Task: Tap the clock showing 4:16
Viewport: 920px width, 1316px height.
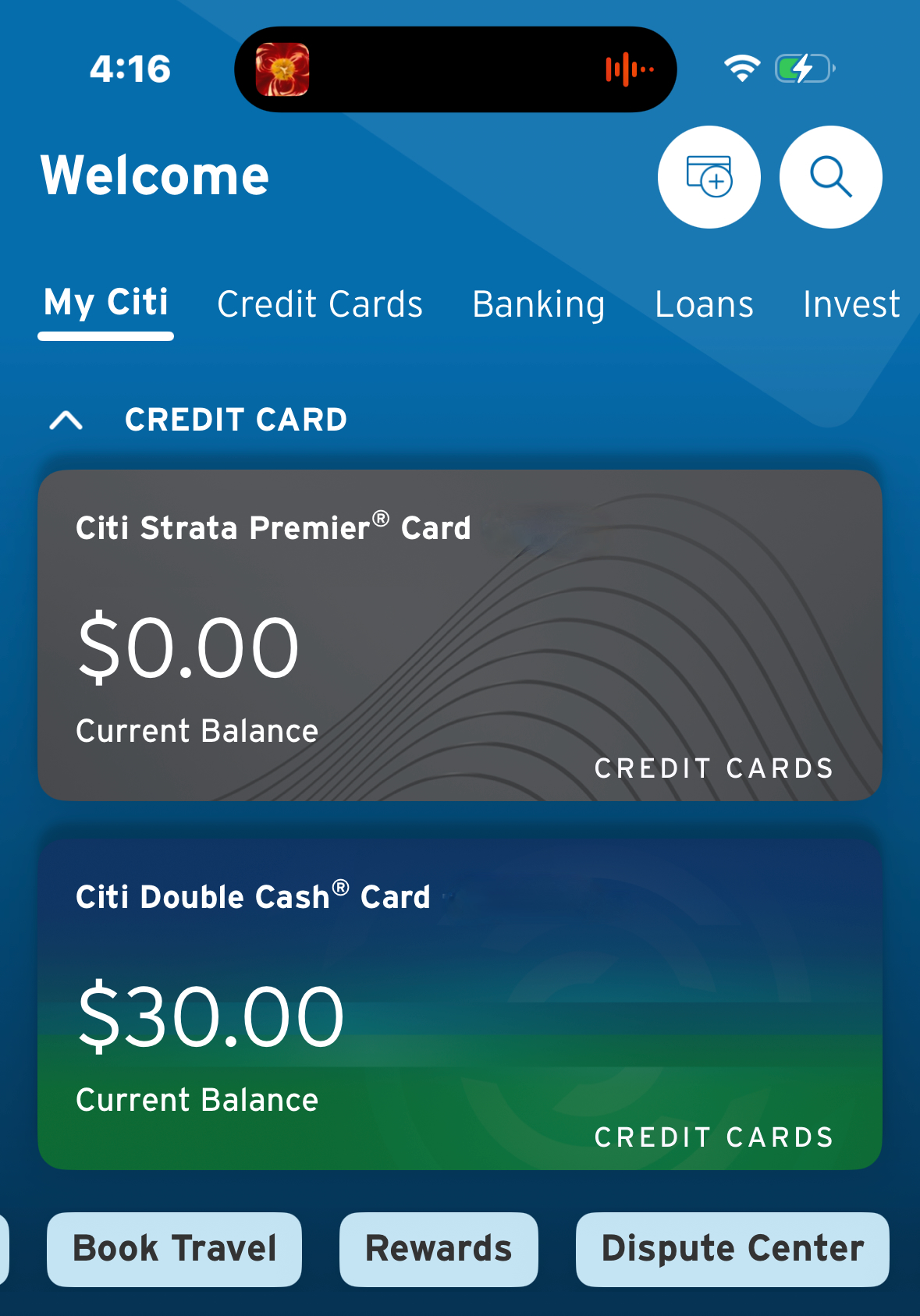Action: click(x=129, y=69)
